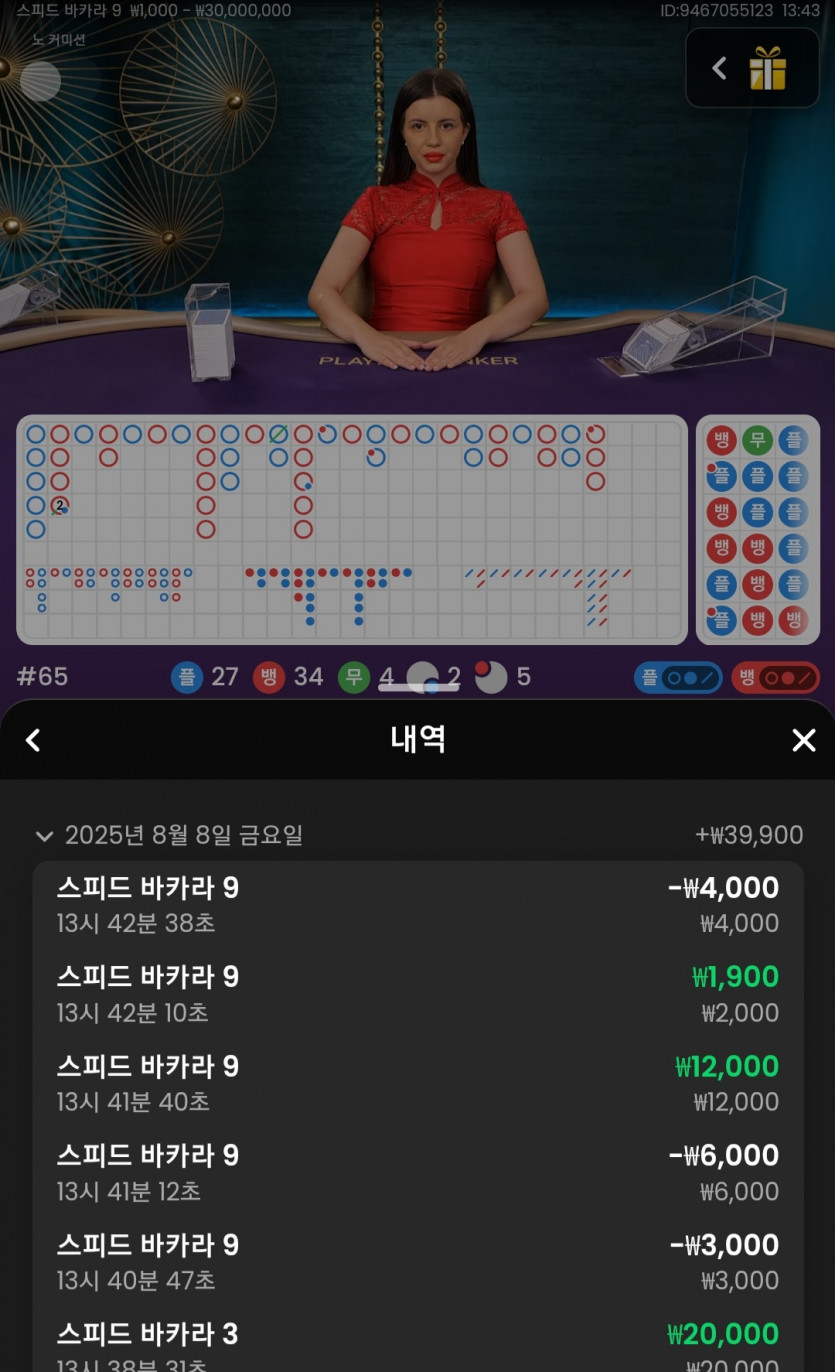Open the 13시 41분 40초 bet record
Screen dimensions: 835x1372
click(x=417, y=1083)
